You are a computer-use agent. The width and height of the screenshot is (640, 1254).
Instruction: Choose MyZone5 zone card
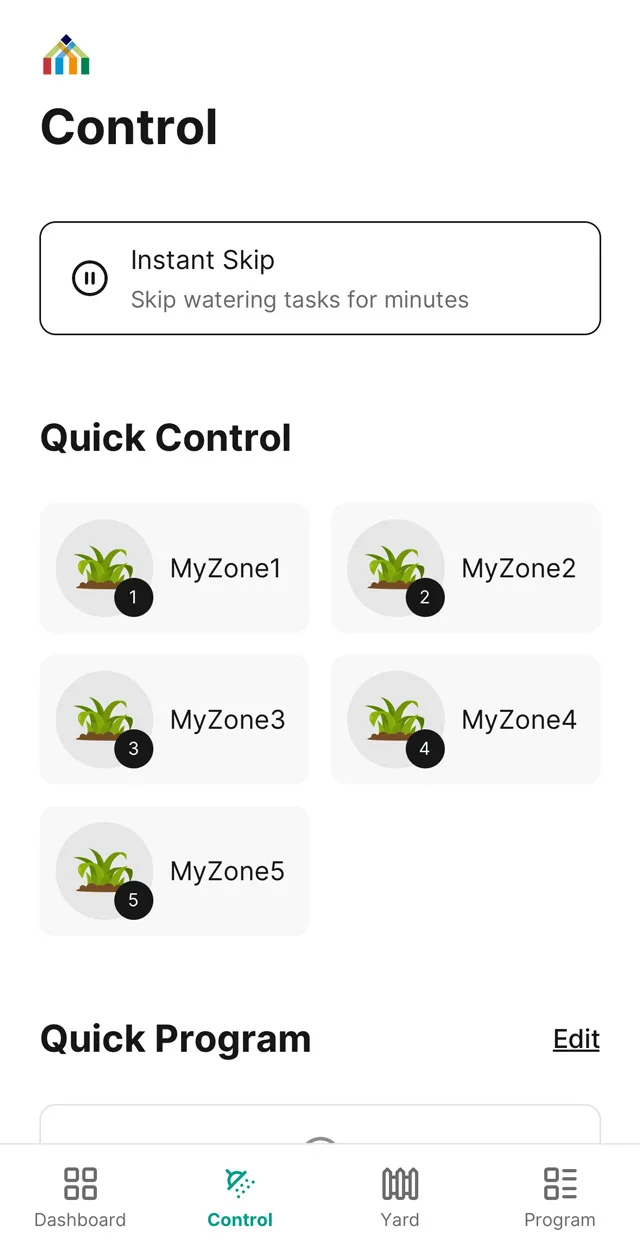(x=174, y=871)
